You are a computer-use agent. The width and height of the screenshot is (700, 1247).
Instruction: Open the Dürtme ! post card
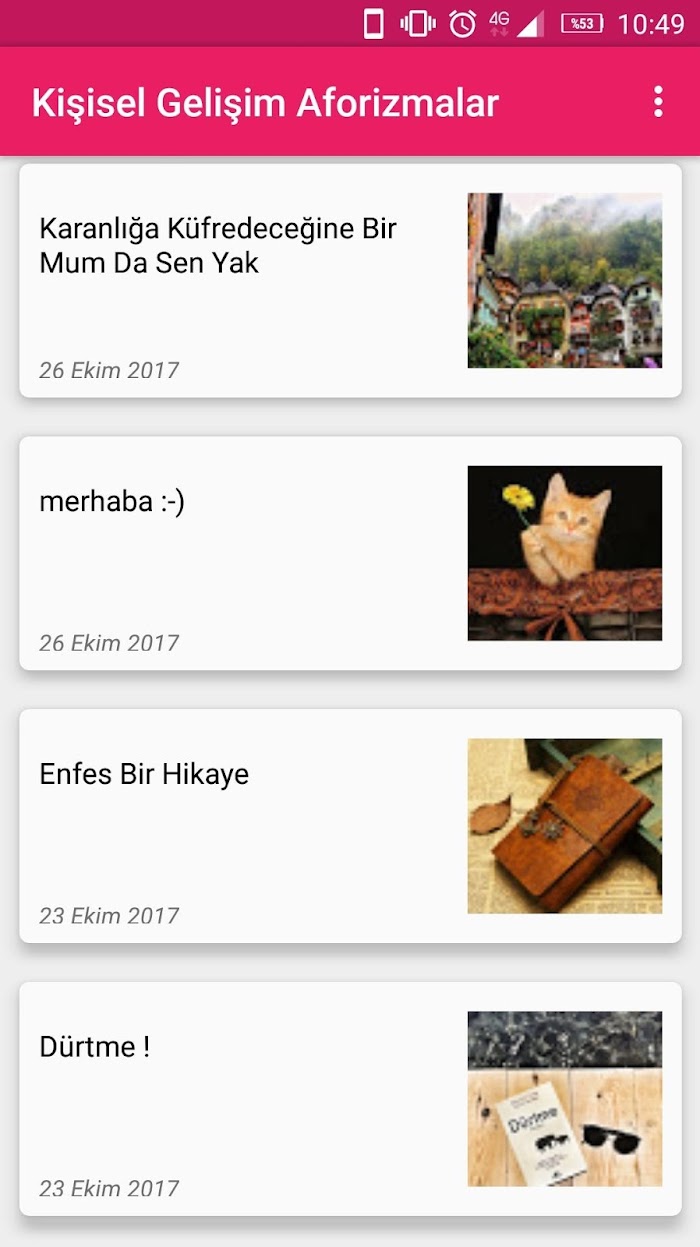coord(350,1099)
